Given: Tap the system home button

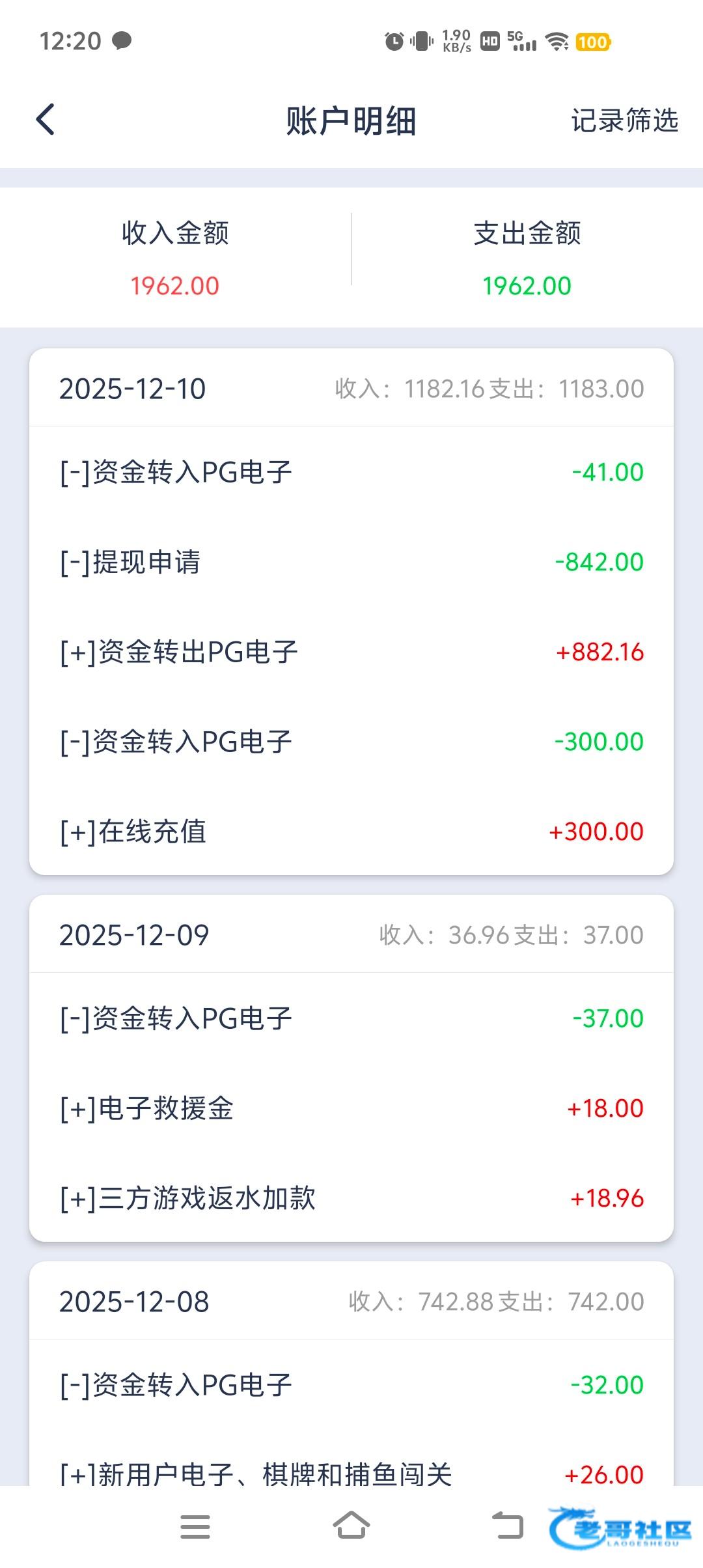Looking at the screenshot, I should tap(351, 1526).
